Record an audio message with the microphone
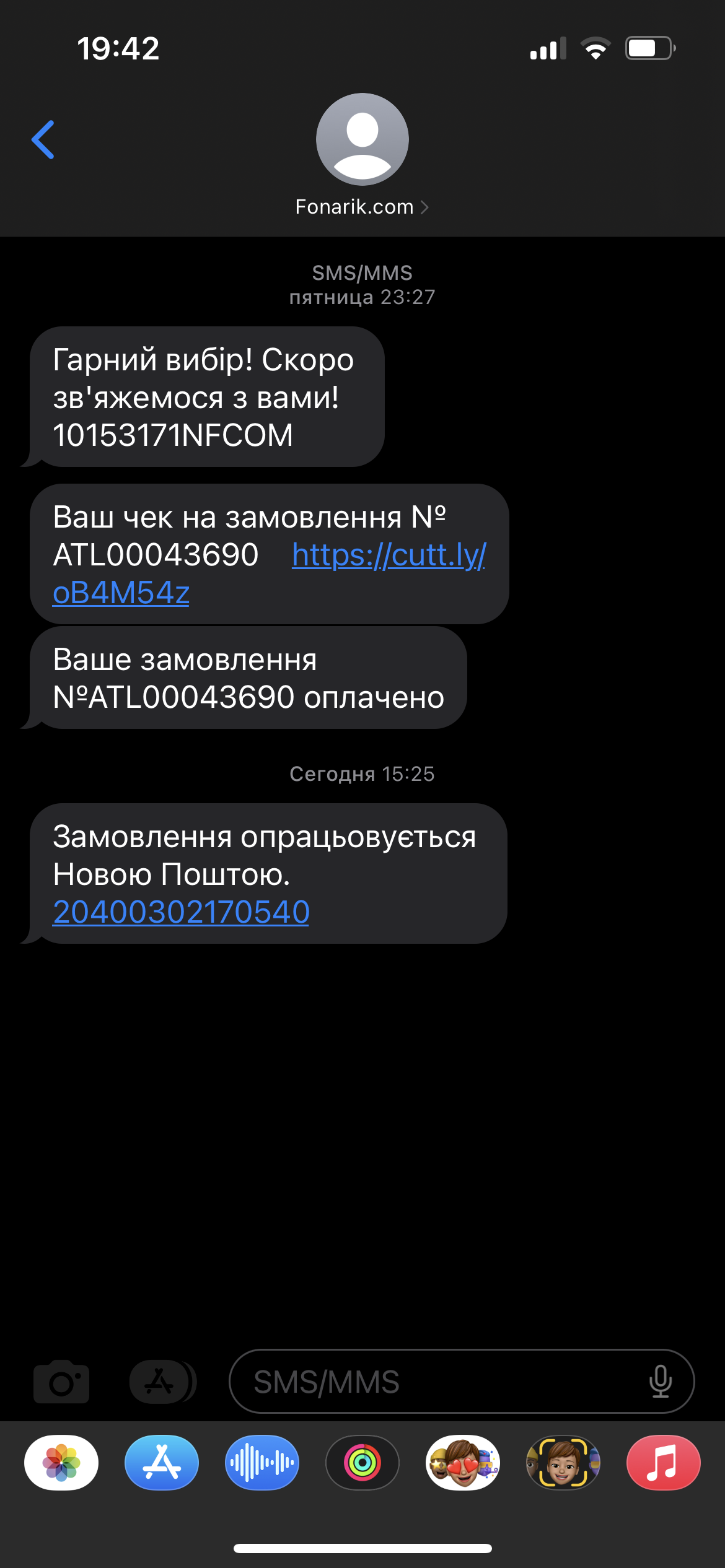Viewport: 725px width, 1568px height. point(661,1382)
